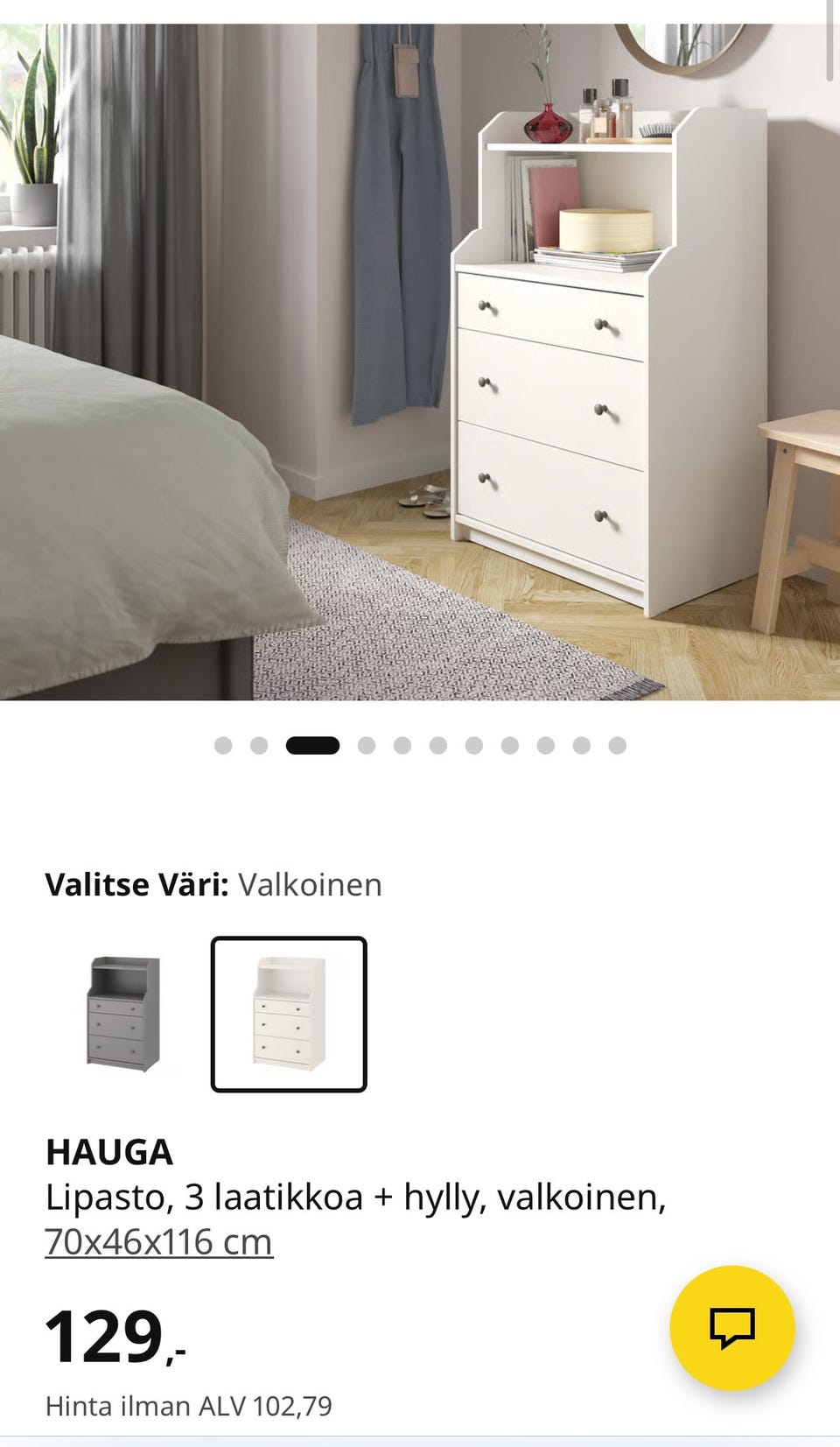Jump to the first image dot
The width and height of the screenshot is (840, 1447).
(x=223, y=746)
